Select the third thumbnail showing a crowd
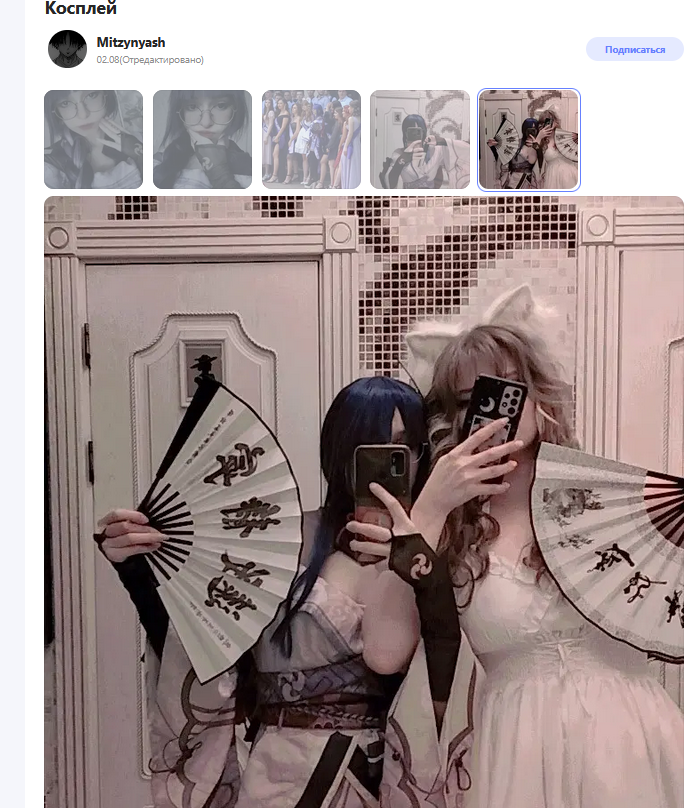697x808 pixels. pos(311,140)
